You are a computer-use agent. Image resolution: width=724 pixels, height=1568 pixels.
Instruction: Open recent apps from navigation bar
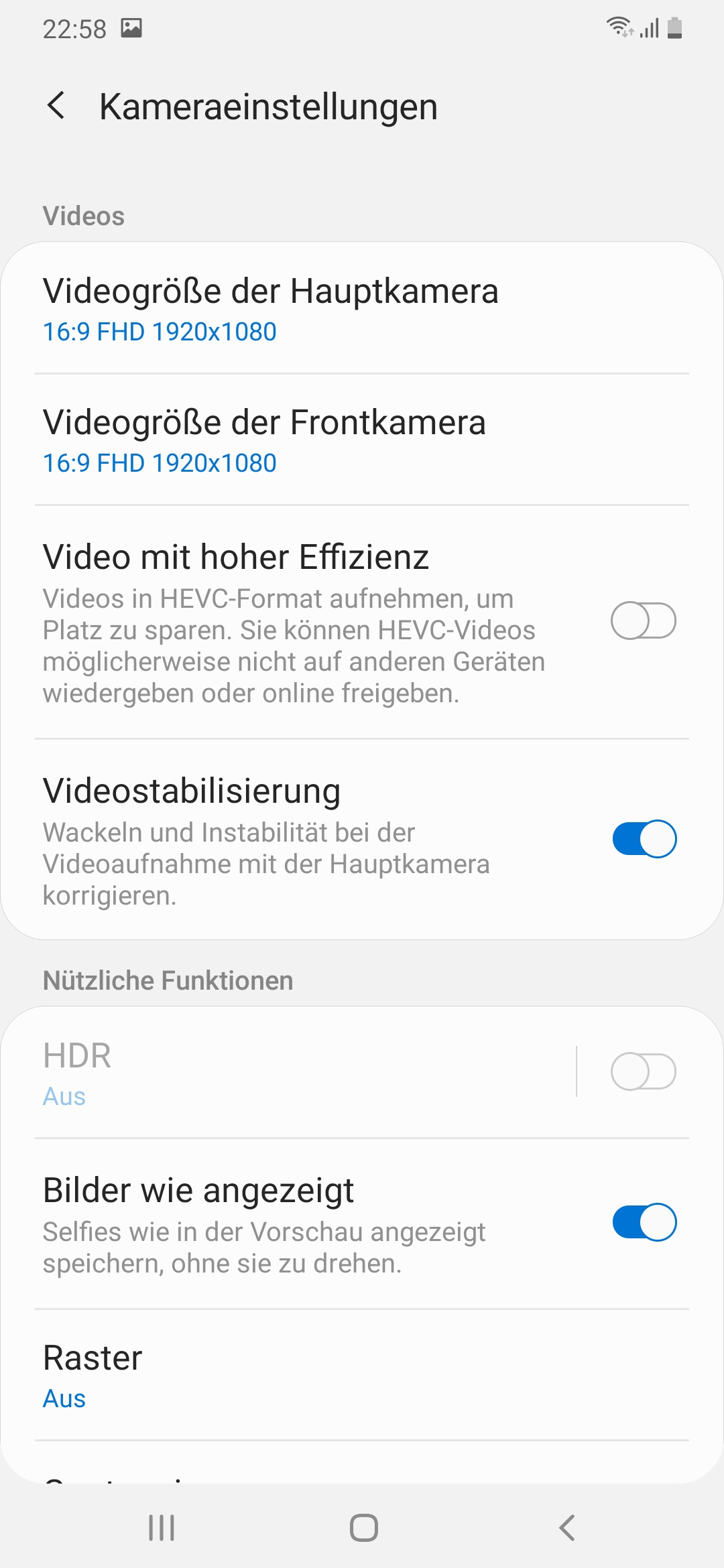(x=162, y=1528)
